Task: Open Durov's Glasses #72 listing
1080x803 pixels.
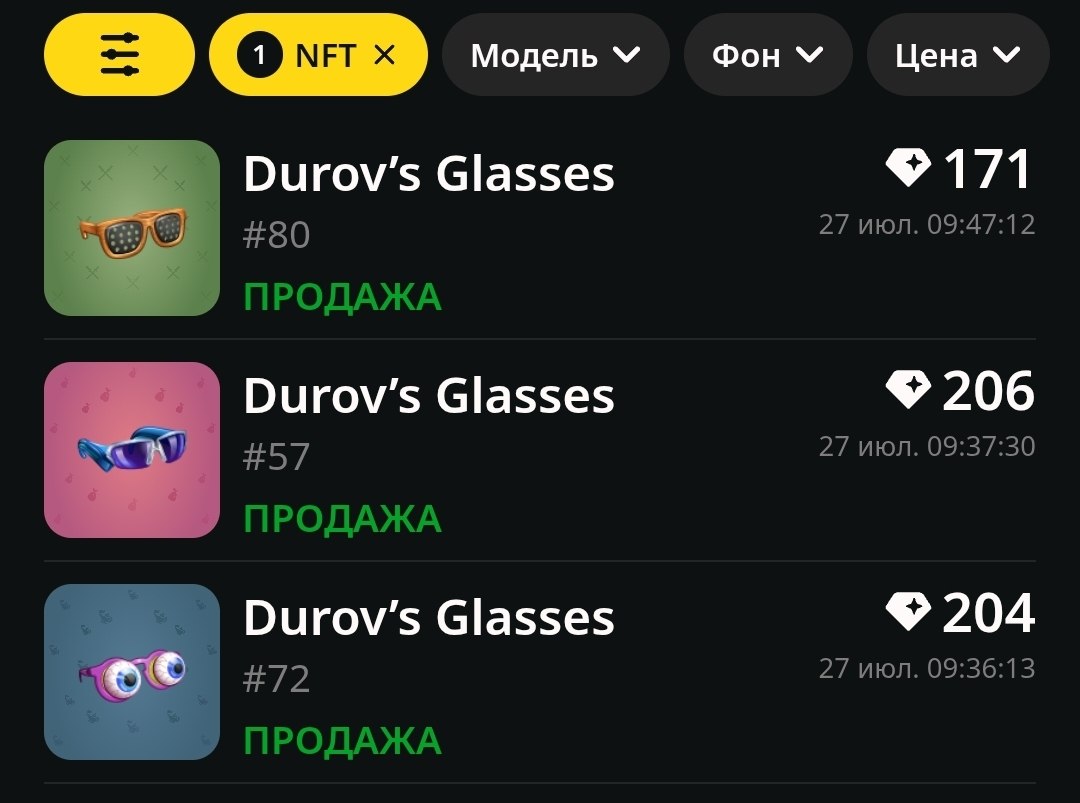Action: pyautogui.click(x=540, y=671)
